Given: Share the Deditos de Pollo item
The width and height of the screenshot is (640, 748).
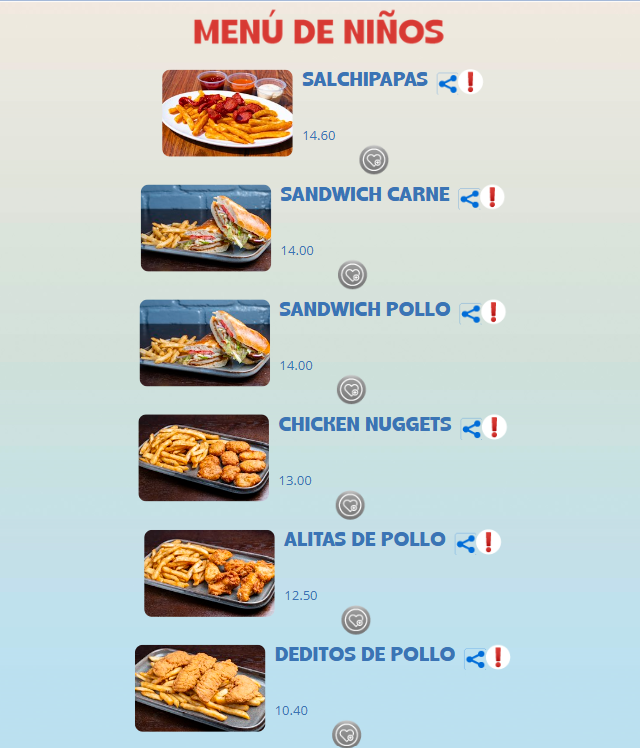Looking at the screenshot, I should 475,659.
